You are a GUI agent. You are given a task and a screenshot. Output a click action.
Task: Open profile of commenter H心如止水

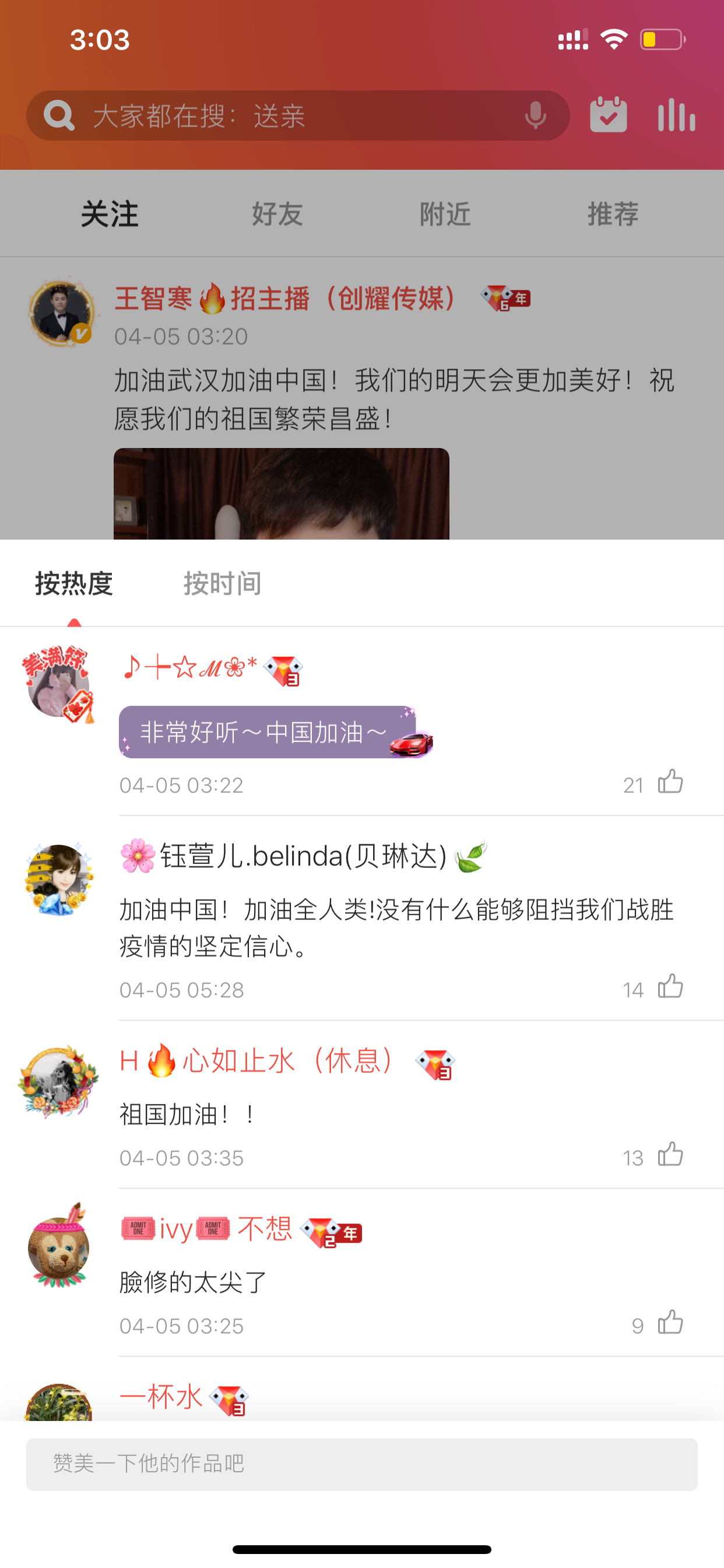[58, 1081]
